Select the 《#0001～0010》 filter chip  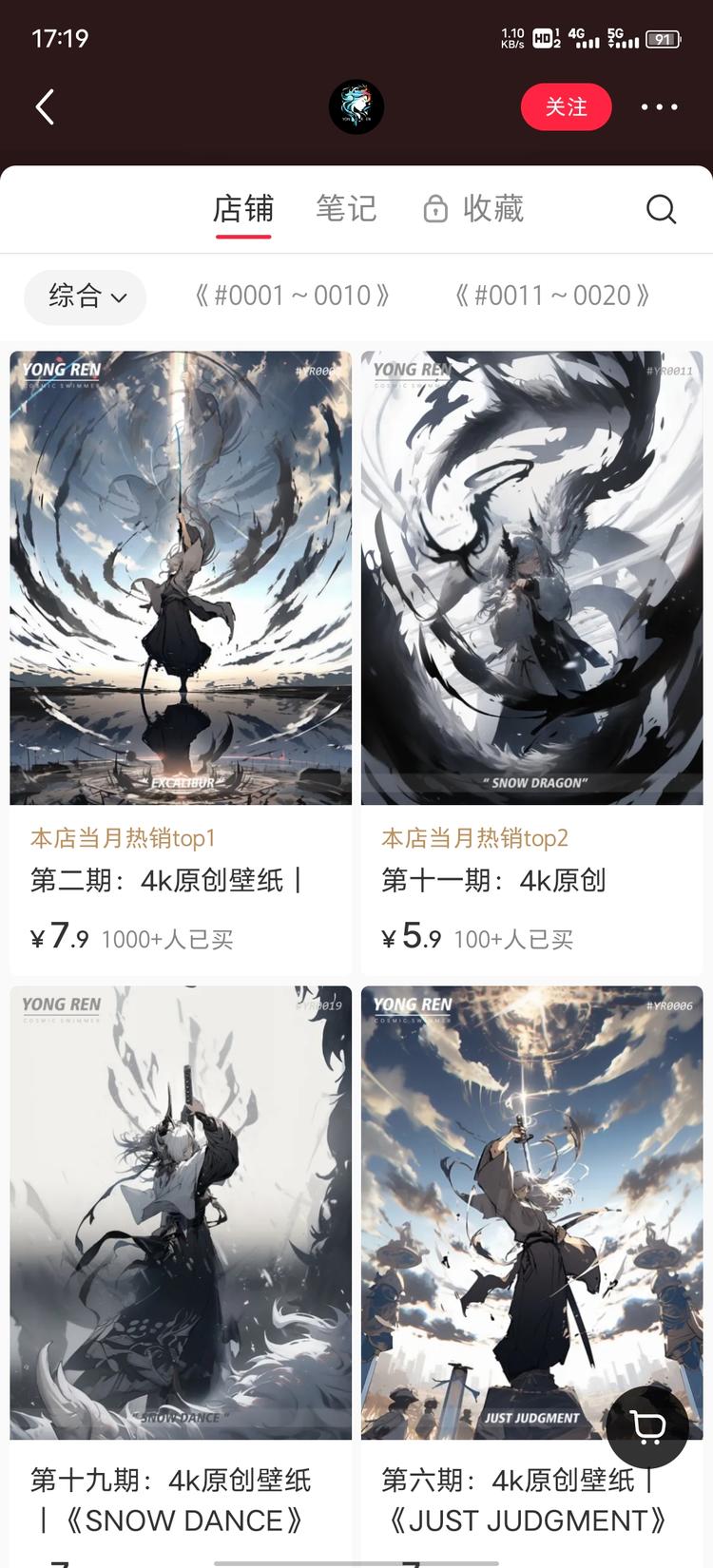coord(292,296)
